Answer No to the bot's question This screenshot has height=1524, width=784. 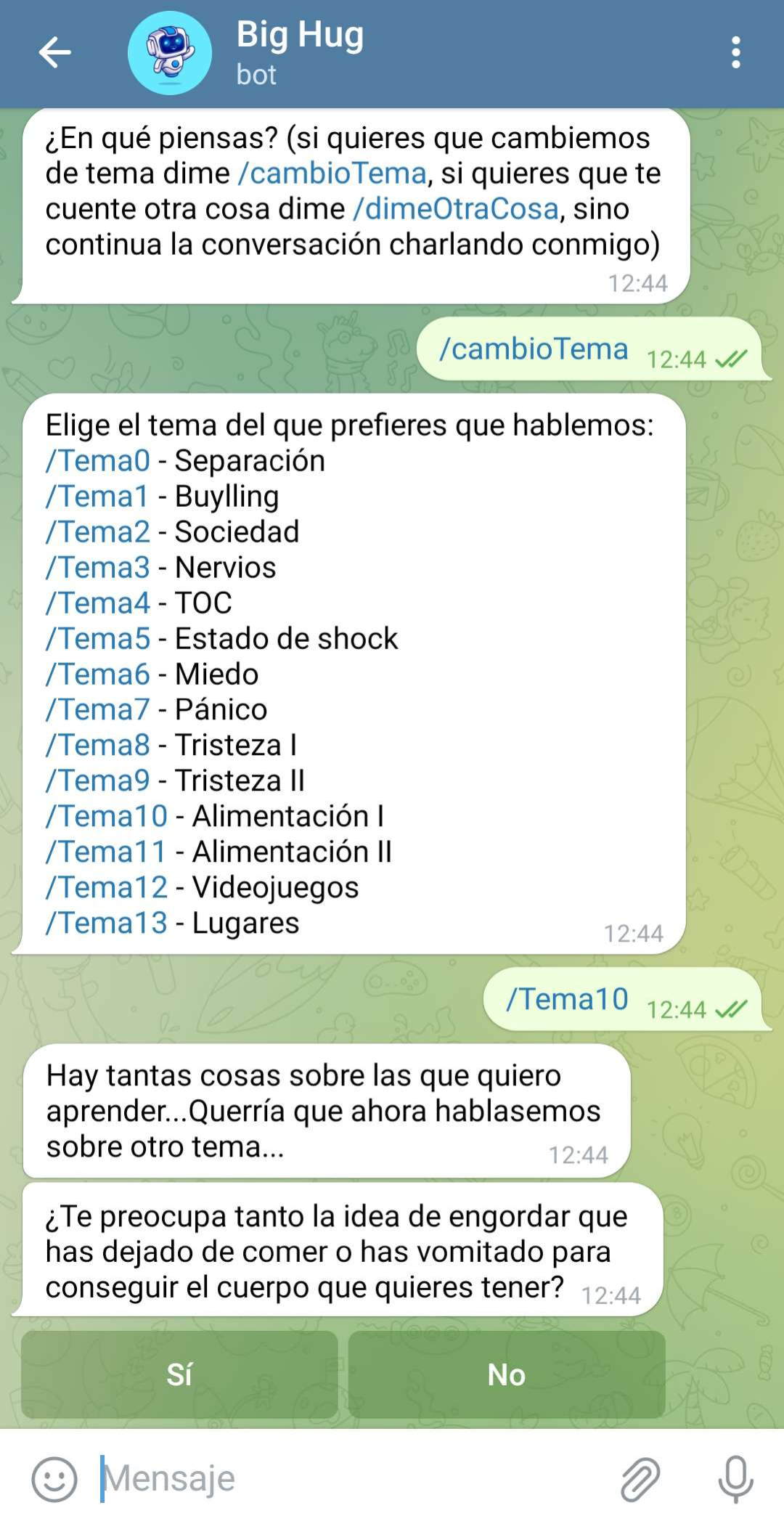tap(506, 1374)
